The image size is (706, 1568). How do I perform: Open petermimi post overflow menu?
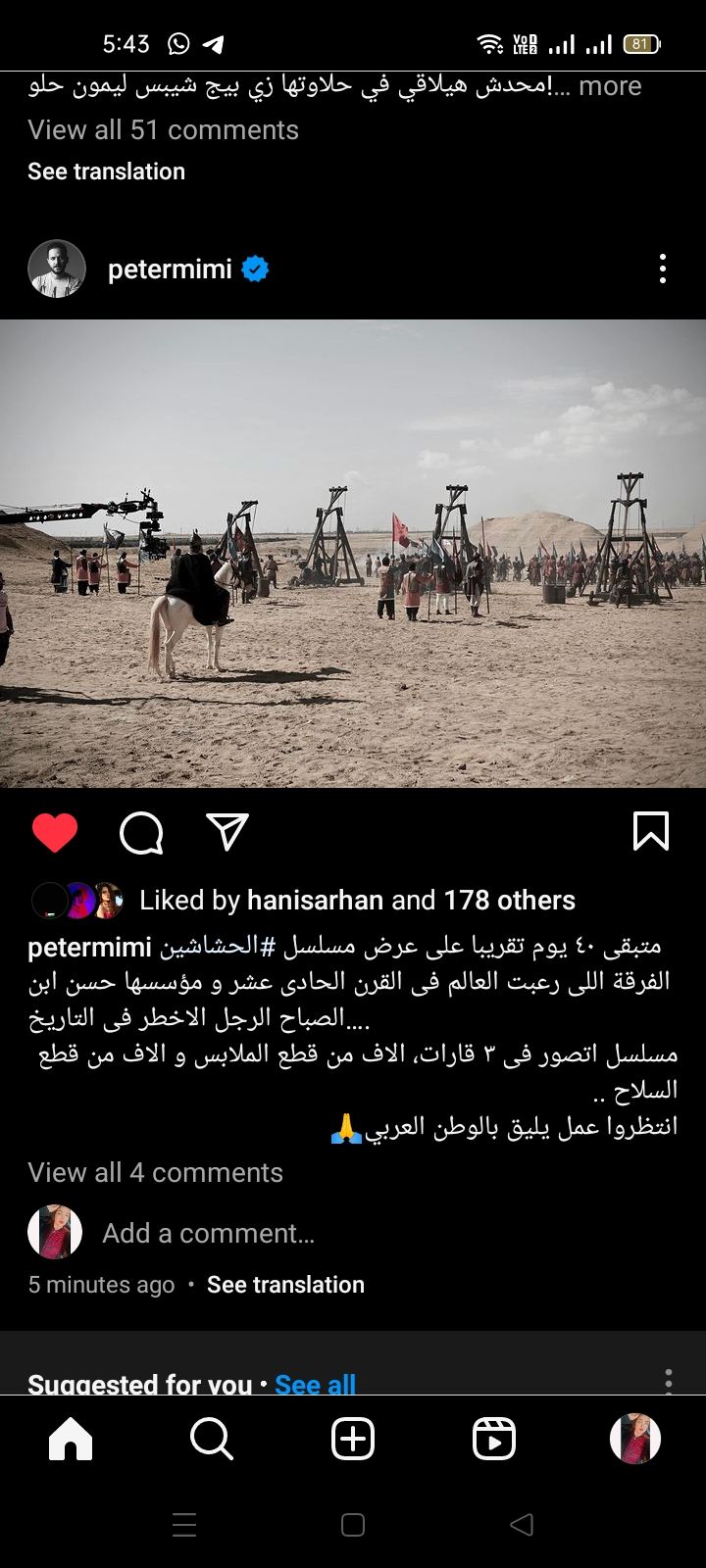(663, 269)
